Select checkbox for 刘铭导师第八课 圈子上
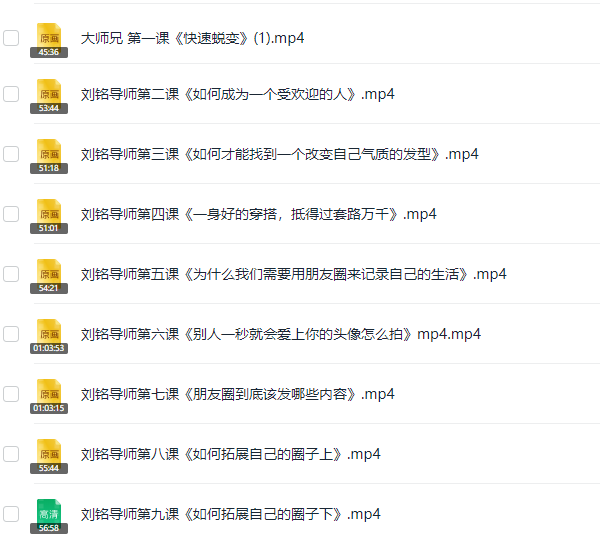This screenshot has width=600, height=542. [x=11, y=454]
